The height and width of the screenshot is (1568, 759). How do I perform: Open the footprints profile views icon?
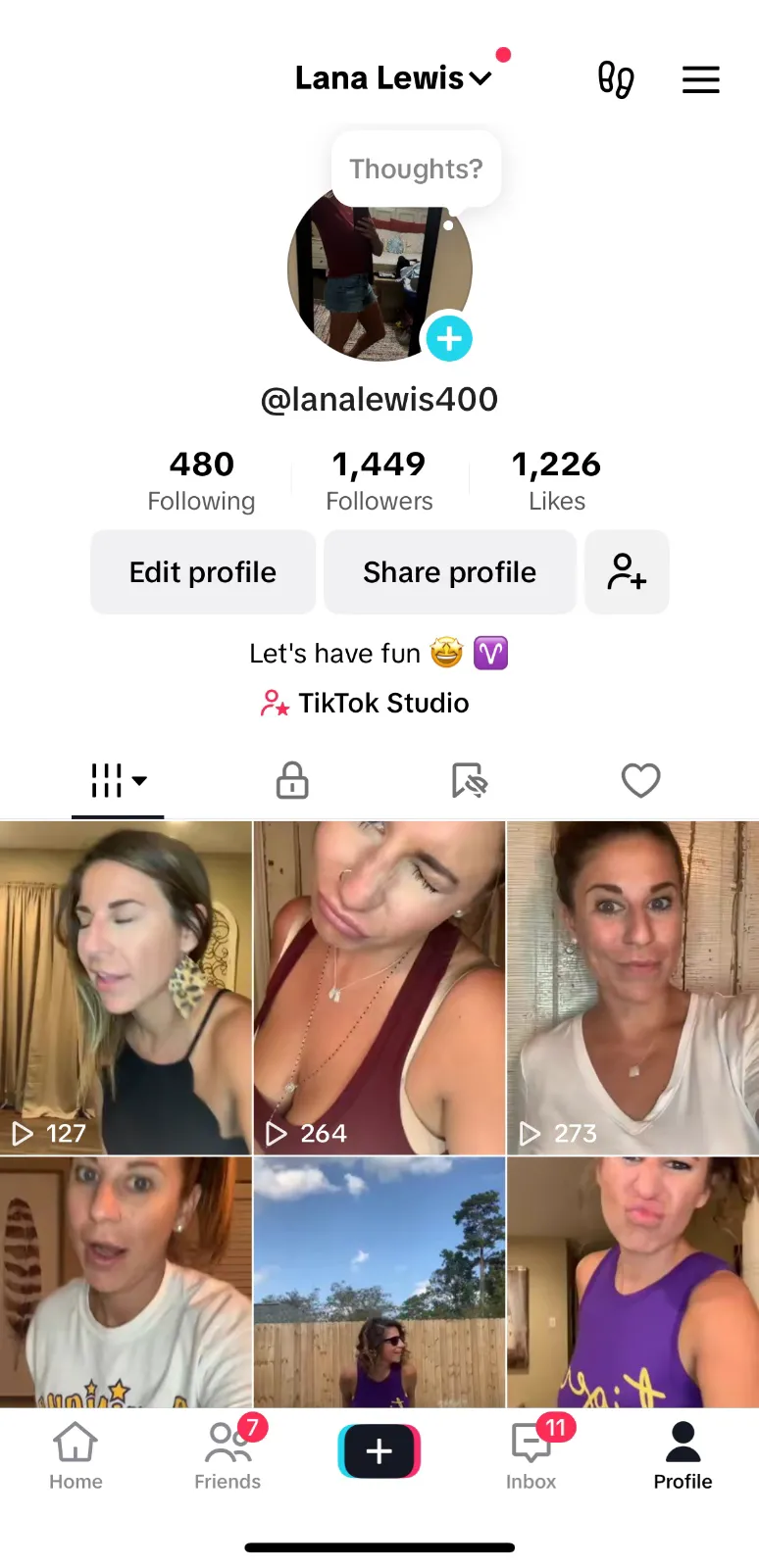(x=616, y=79)
